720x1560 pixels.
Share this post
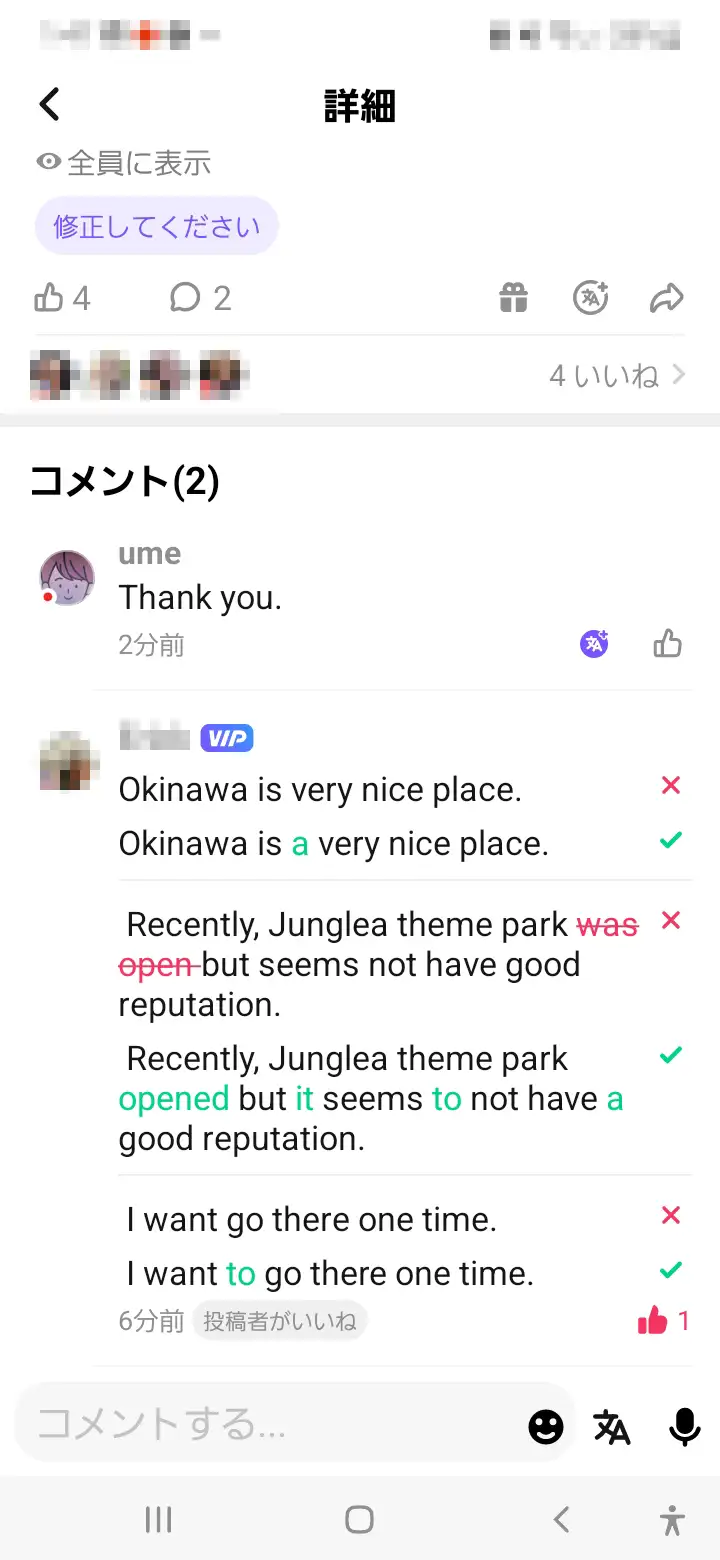(666, 297)
